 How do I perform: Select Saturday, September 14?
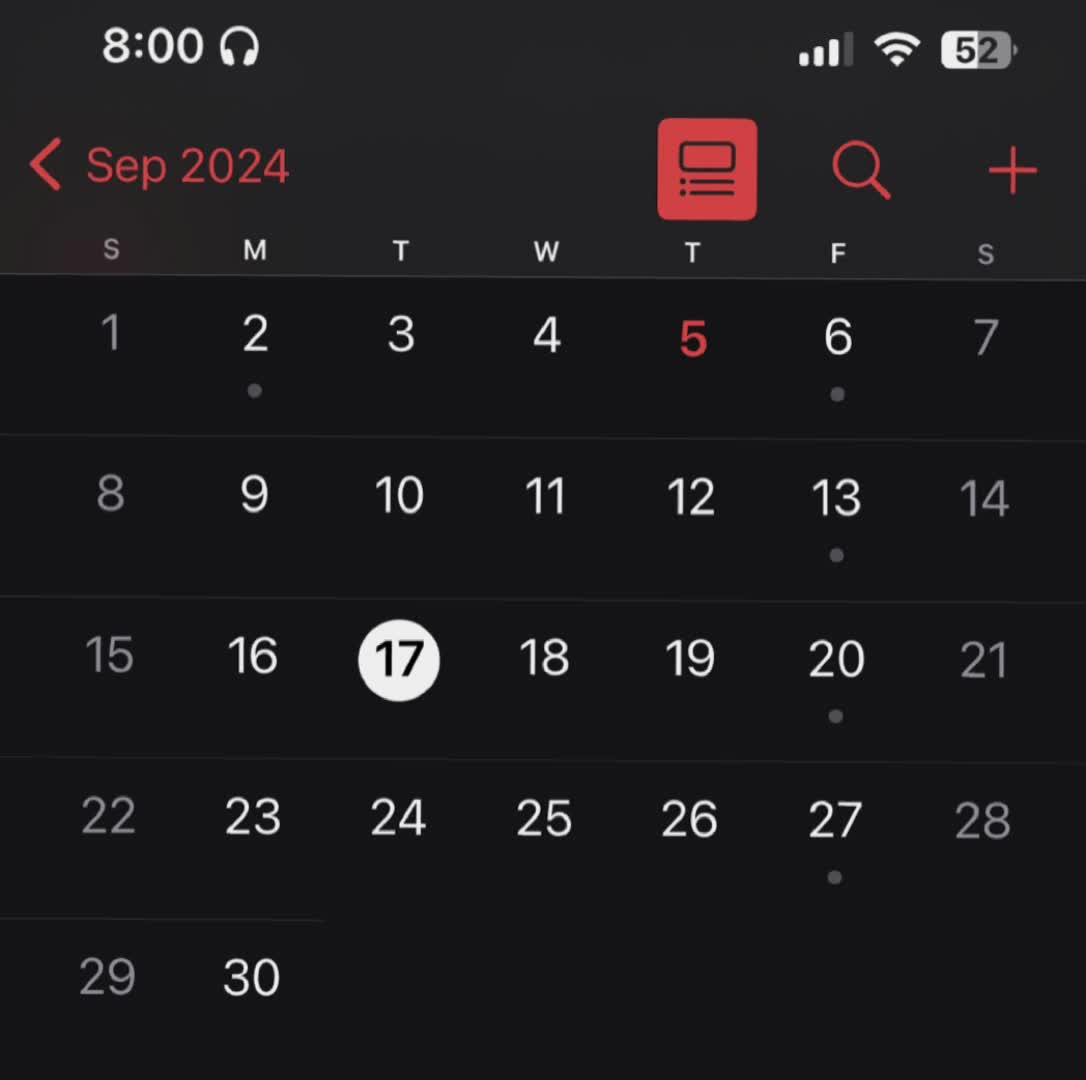point(983,498)
